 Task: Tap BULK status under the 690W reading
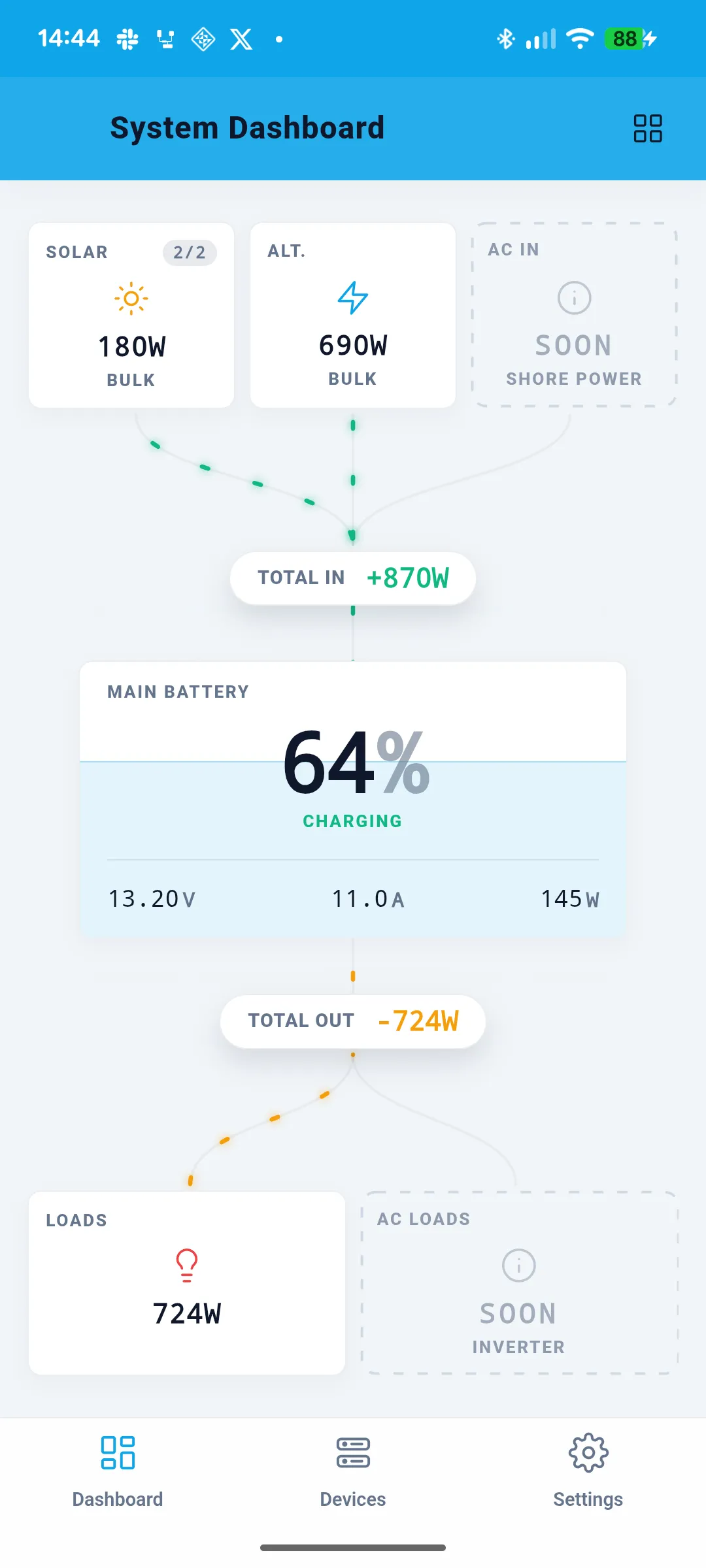(x=352, y=378)
